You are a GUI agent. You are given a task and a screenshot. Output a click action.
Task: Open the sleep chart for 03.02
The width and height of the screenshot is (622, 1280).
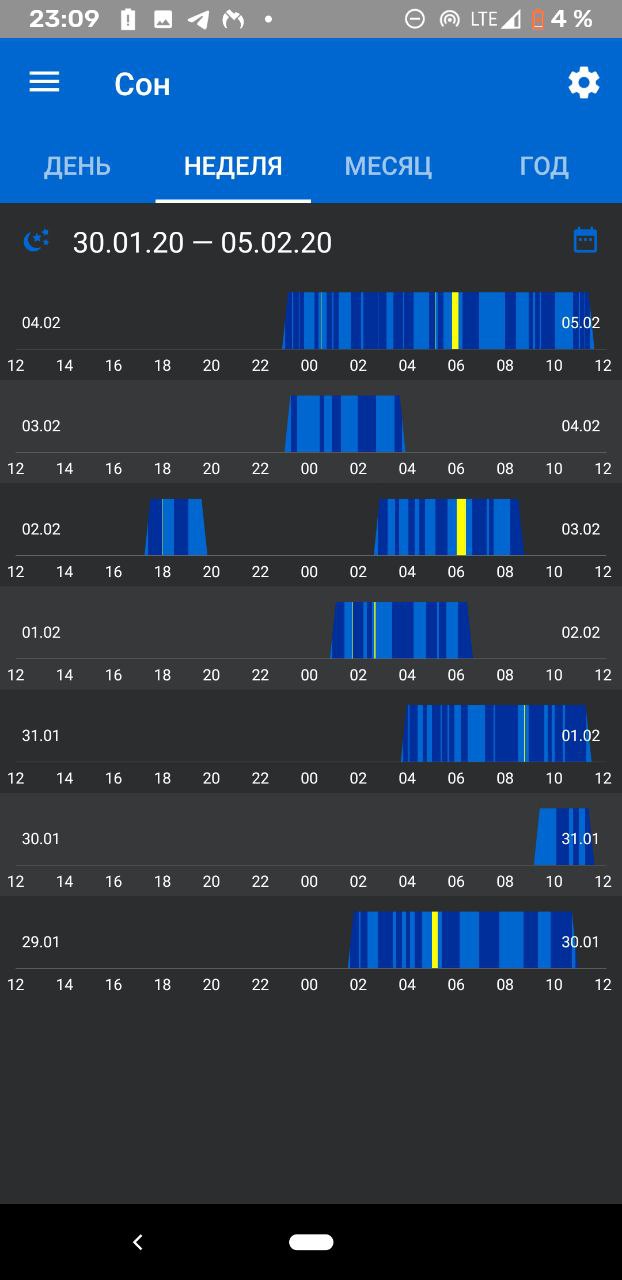[x=311, y=432]
